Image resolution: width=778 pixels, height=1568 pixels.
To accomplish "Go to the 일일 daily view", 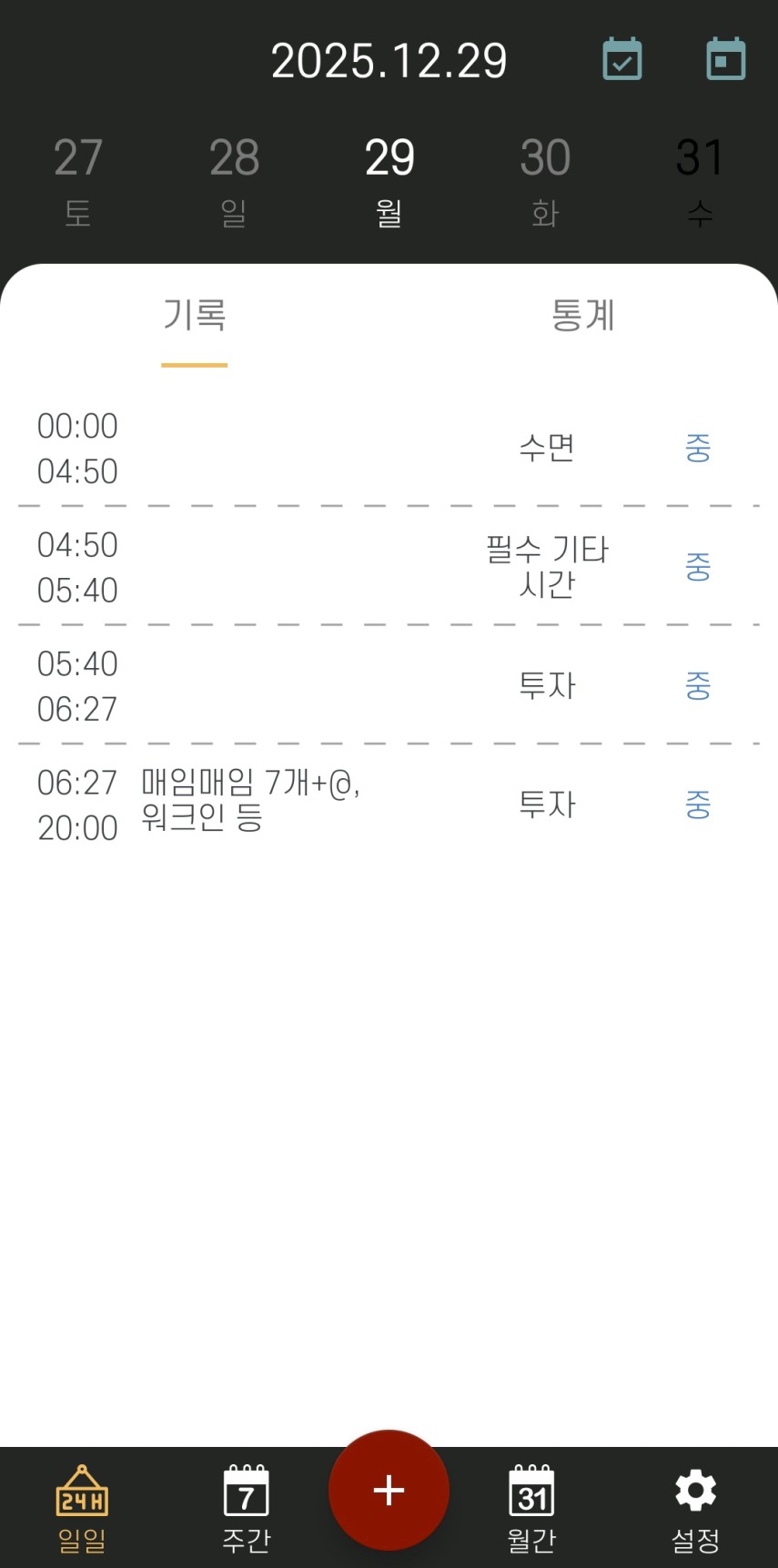I will [x=82, y=1508].
